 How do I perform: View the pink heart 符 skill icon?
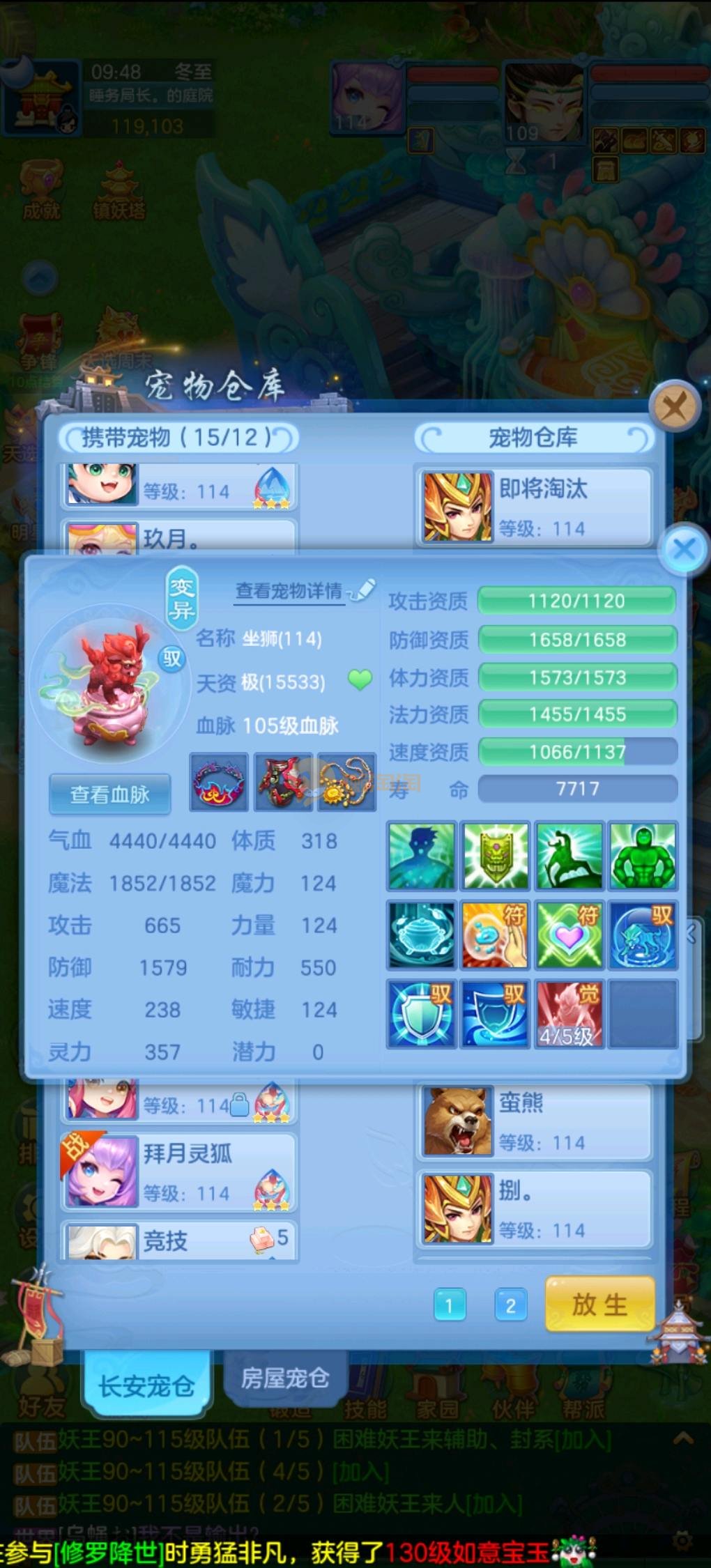click(568, 935)
